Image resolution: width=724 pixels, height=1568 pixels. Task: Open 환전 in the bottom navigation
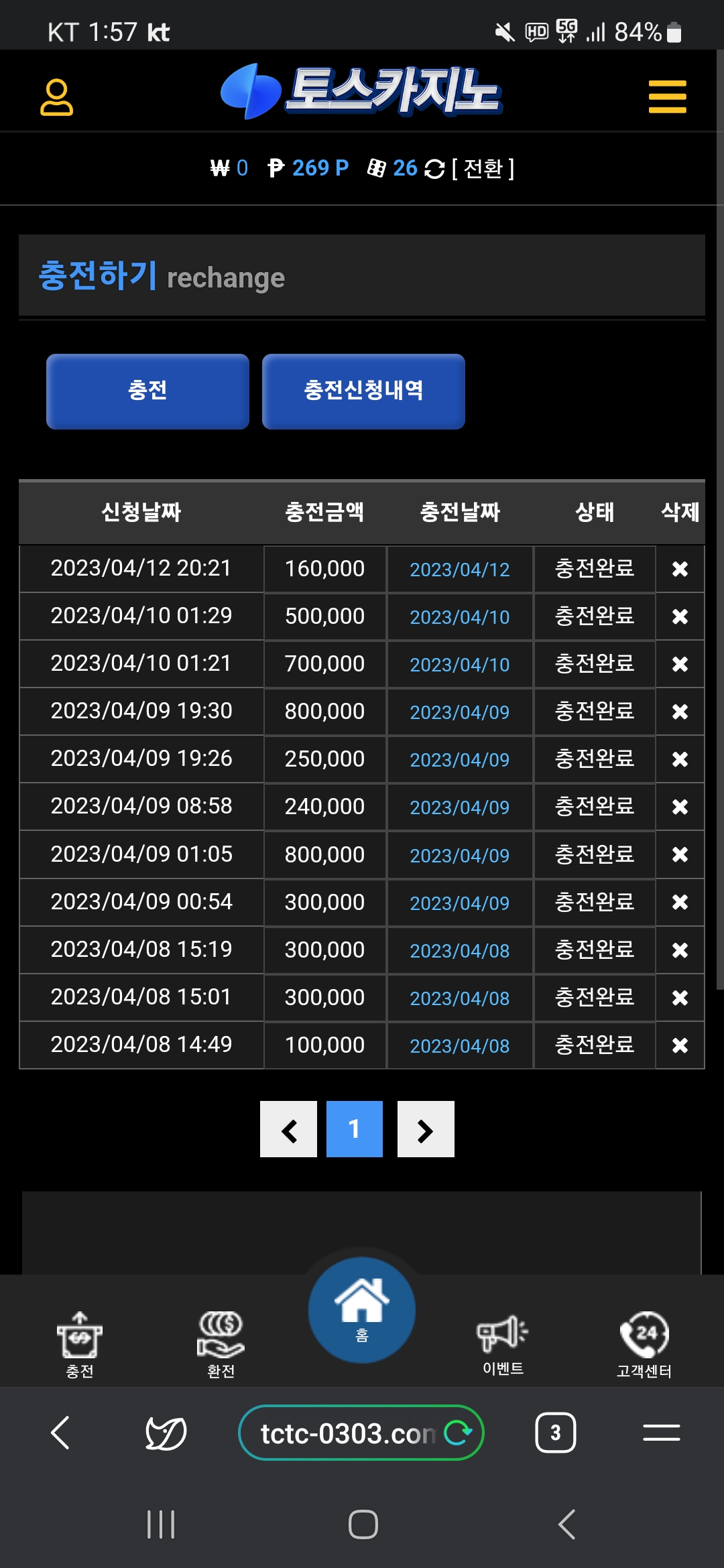click(221, 1345)
